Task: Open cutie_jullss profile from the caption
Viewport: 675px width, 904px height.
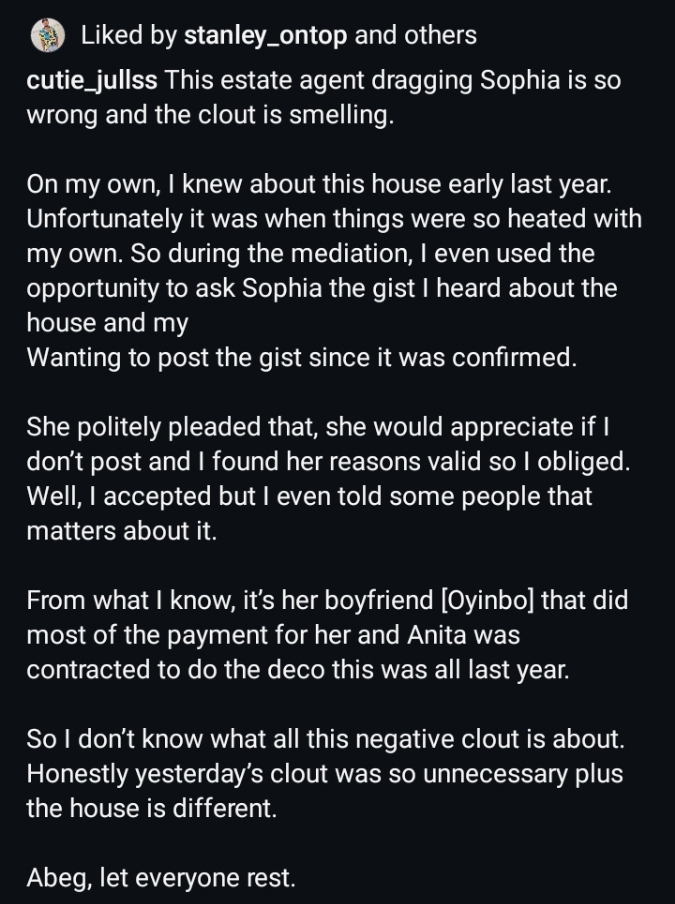Action: [92, 79]
